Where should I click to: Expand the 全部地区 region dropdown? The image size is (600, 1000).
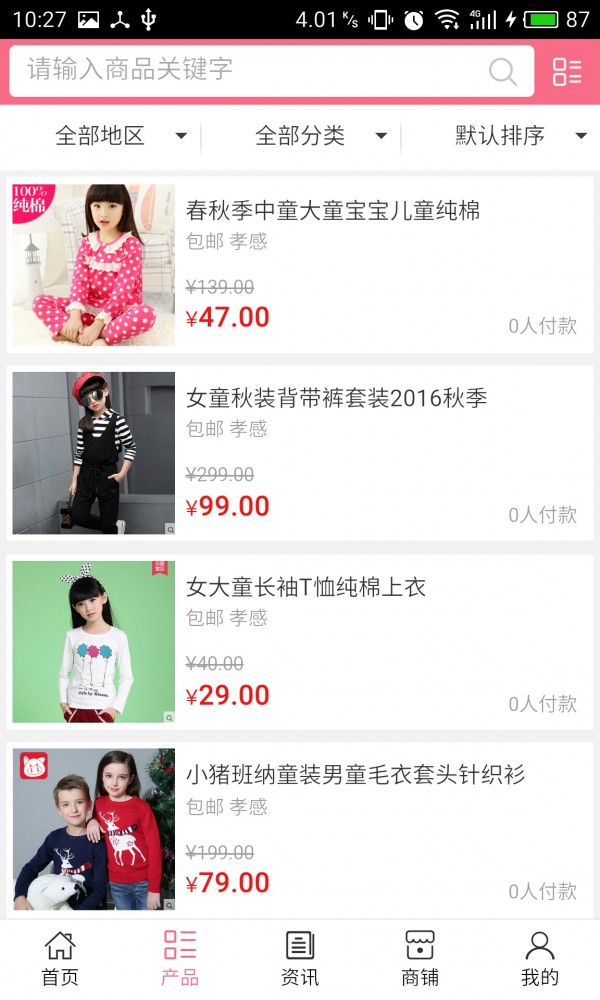coord(120,136)
